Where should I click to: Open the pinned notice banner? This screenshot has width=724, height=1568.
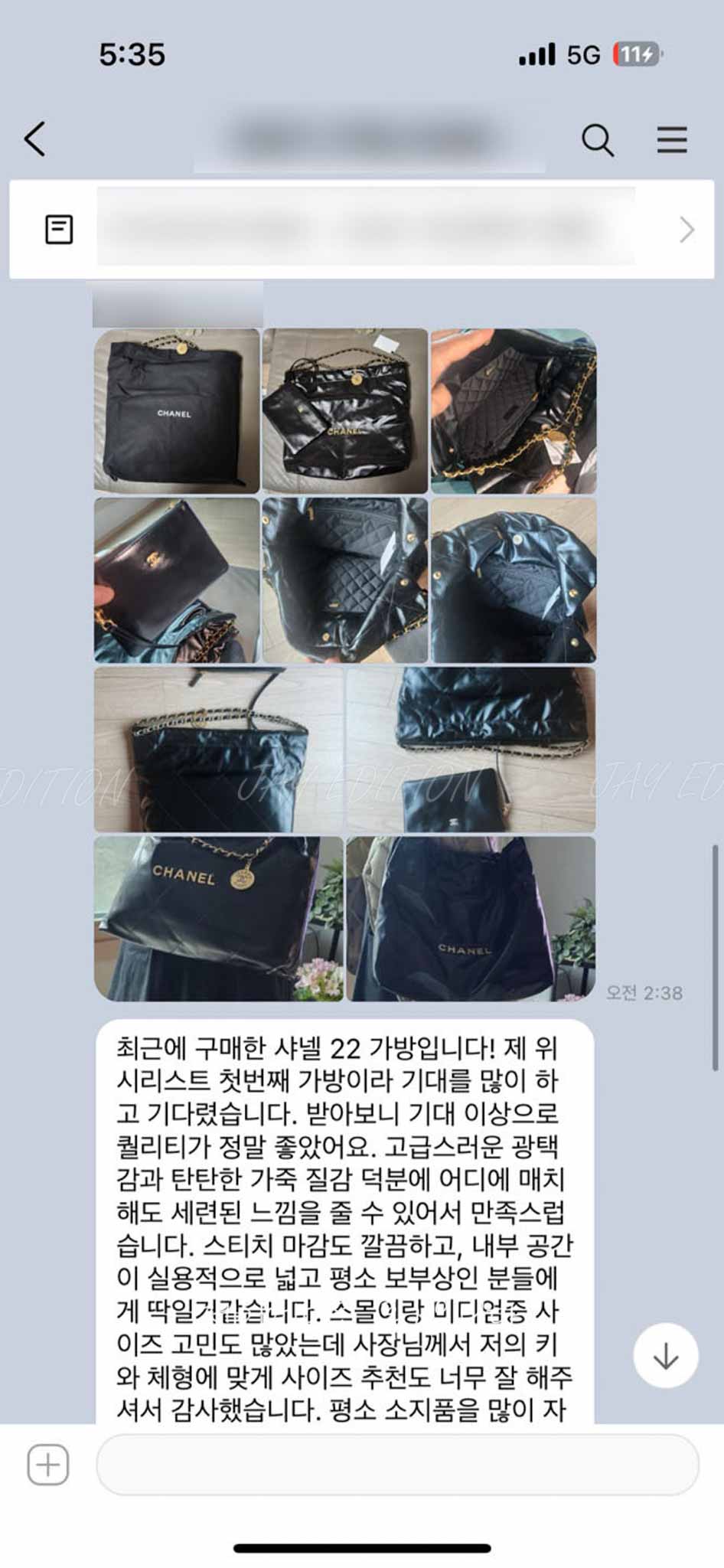361,229
